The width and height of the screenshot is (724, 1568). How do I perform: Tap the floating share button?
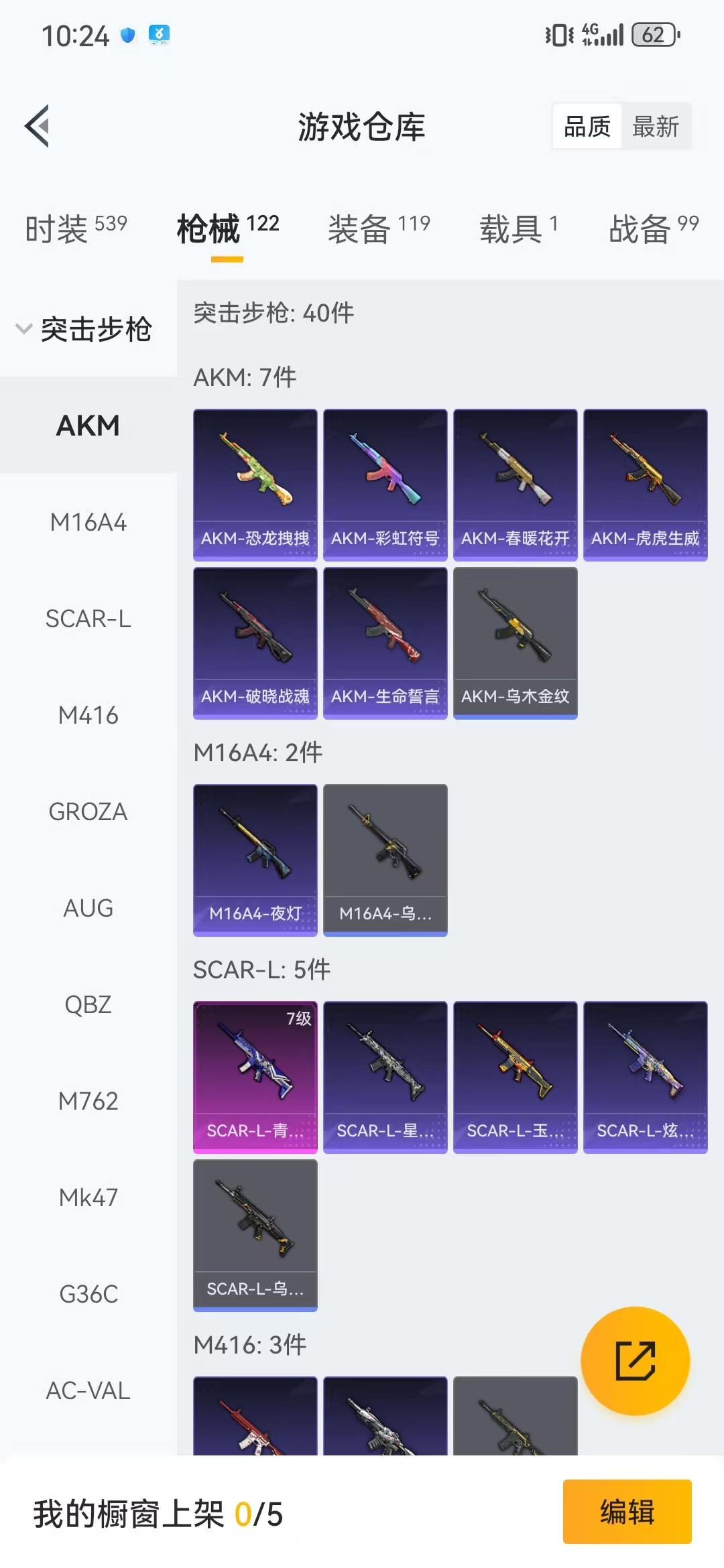pos(635,1361)
